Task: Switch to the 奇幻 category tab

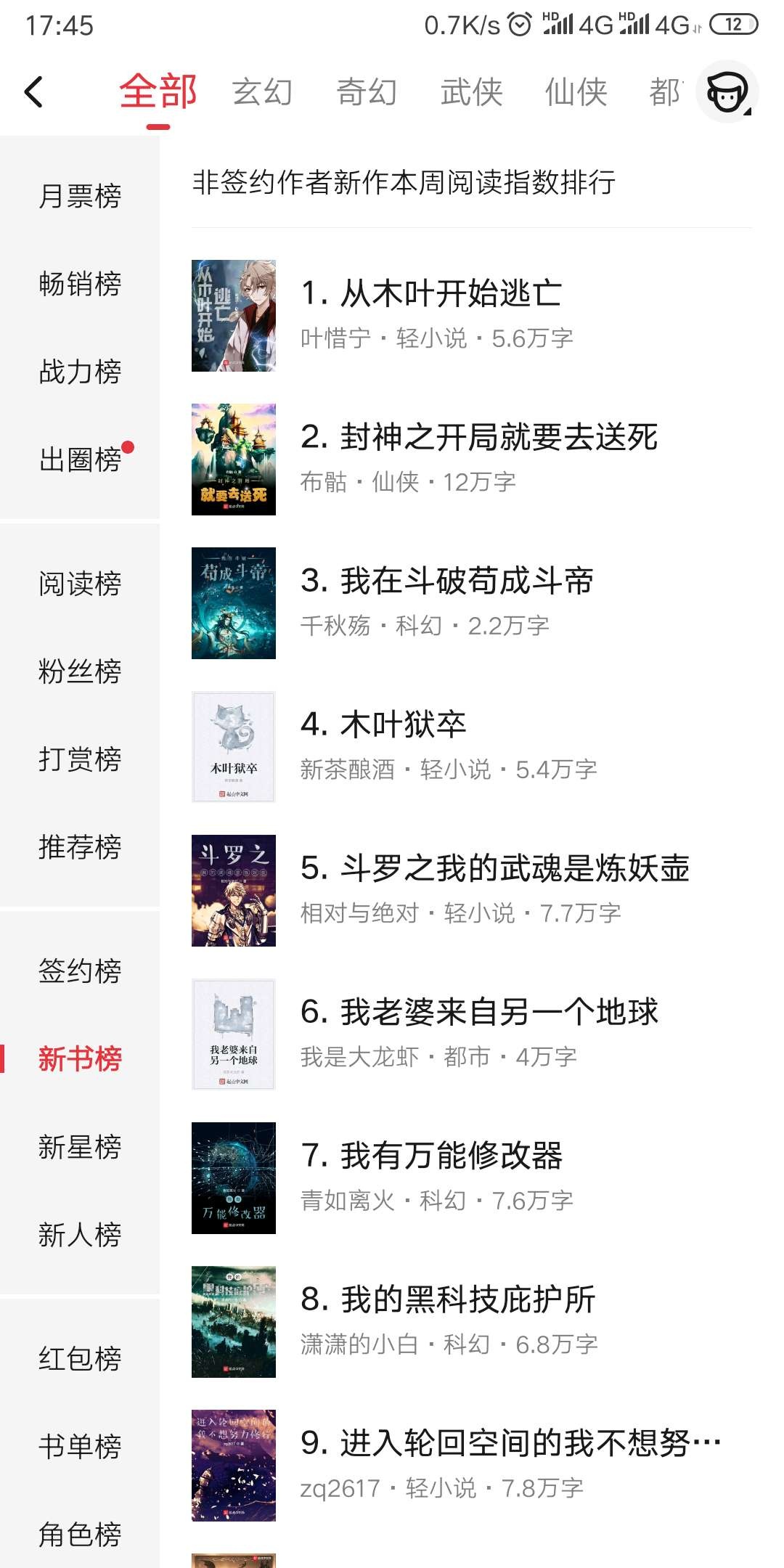Action: (x=367, y=92)
